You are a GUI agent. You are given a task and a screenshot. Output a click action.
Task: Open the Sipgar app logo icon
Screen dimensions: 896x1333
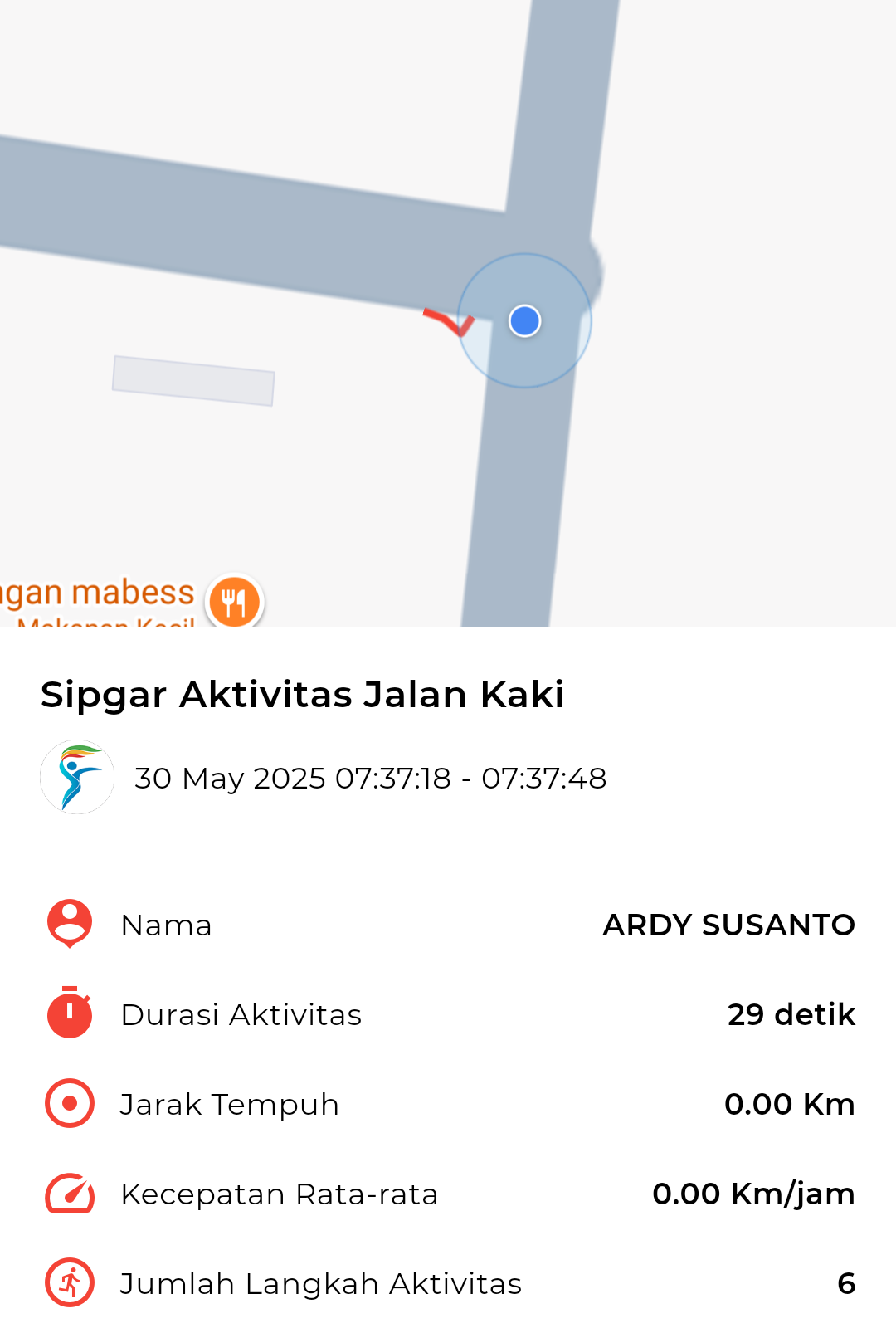pos(77,778)
